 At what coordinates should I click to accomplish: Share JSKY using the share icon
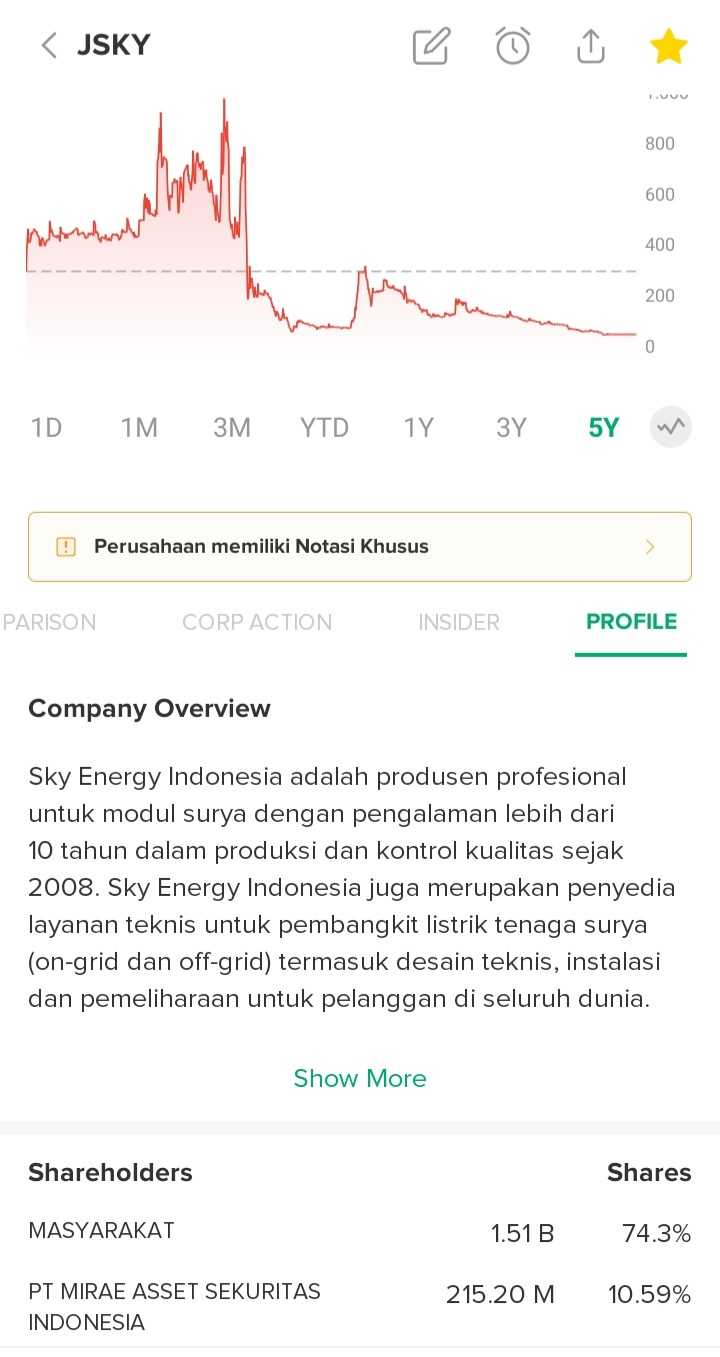click(x=590, y=45)
